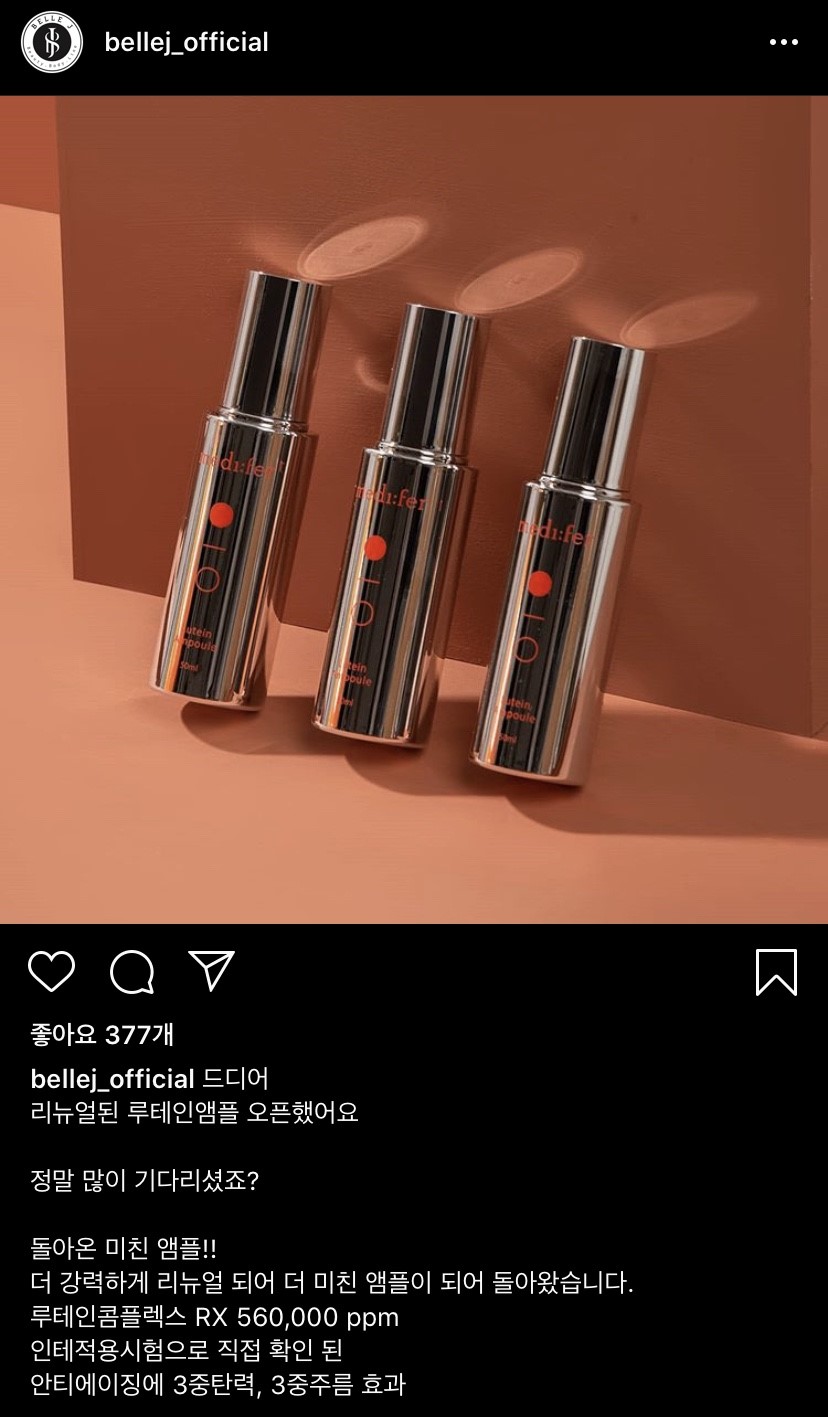
Task: Share the post via paper plane icon
Action: pyautogui.click(x=211, y=971)
